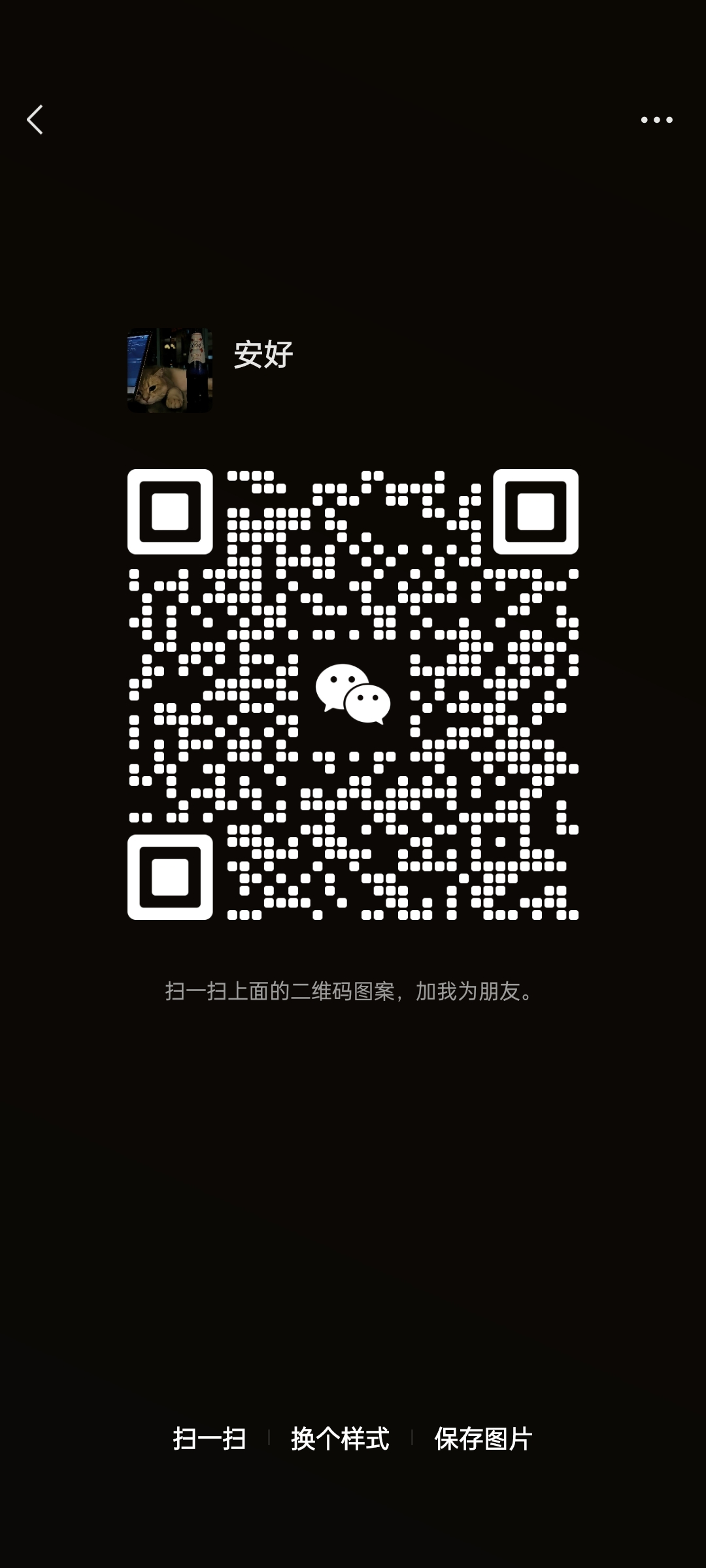Tap 扫一扫 to scan a code
Image resolution: width=706 pixels, height=1568 pixels.
click(209, 1438)
